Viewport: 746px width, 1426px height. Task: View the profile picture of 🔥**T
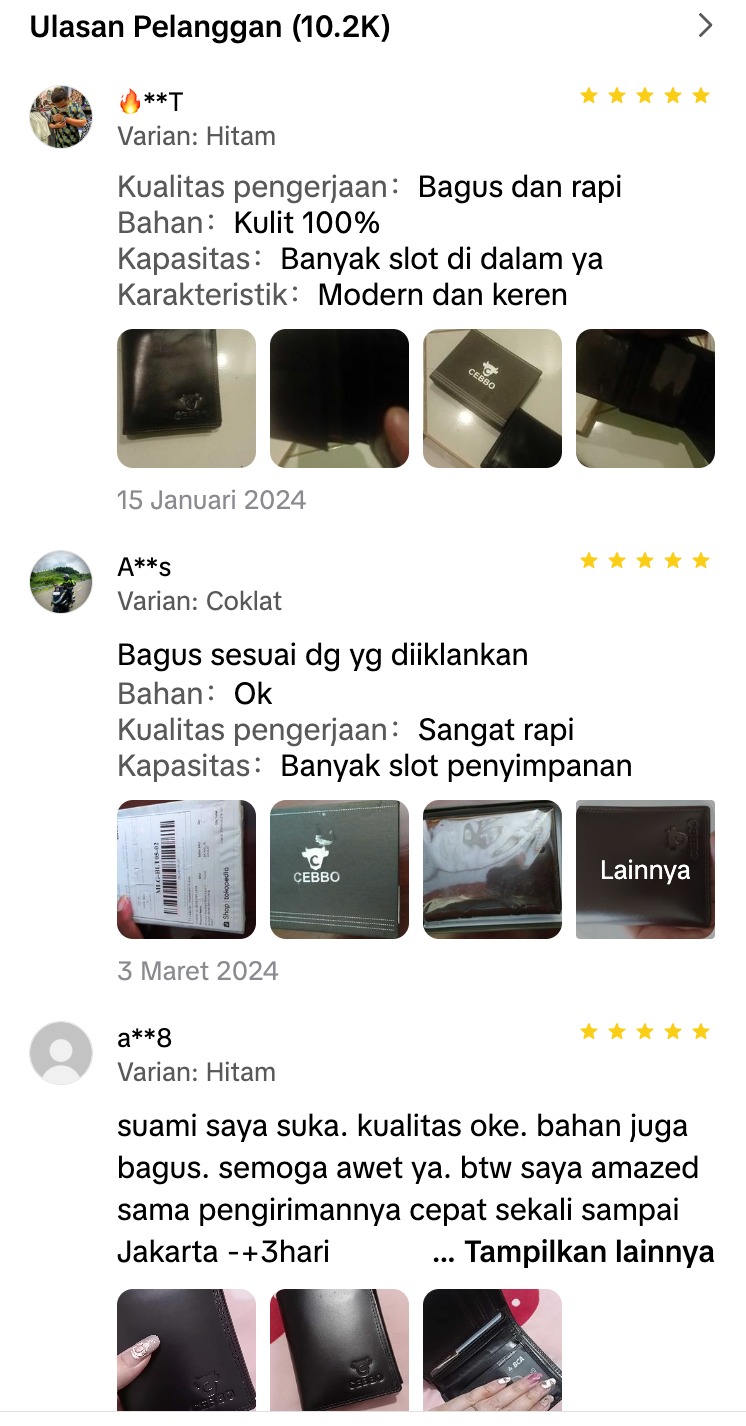click(x=61, y=117)
